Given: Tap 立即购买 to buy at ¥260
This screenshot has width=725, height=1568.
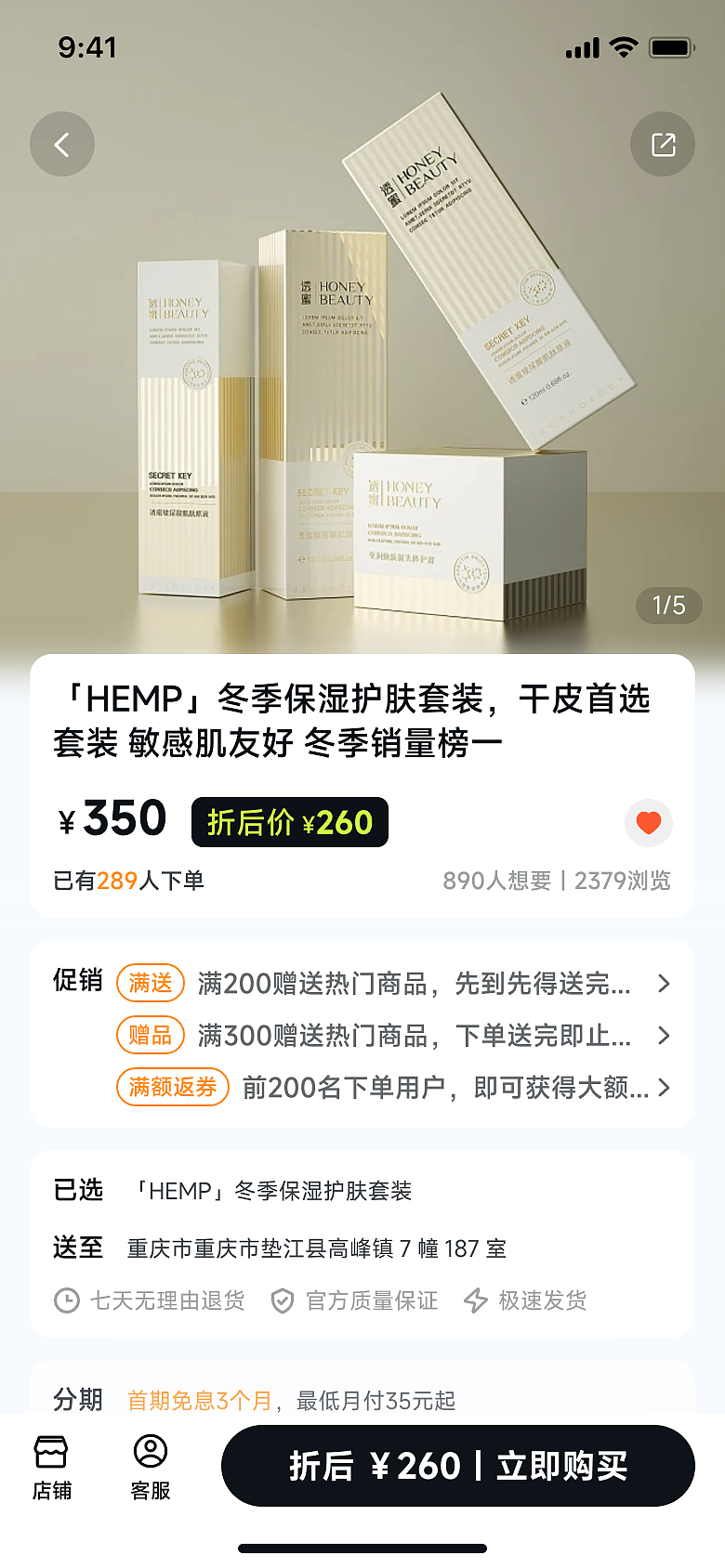Looking at the screenshot, I should click(x=457, y=1466).
